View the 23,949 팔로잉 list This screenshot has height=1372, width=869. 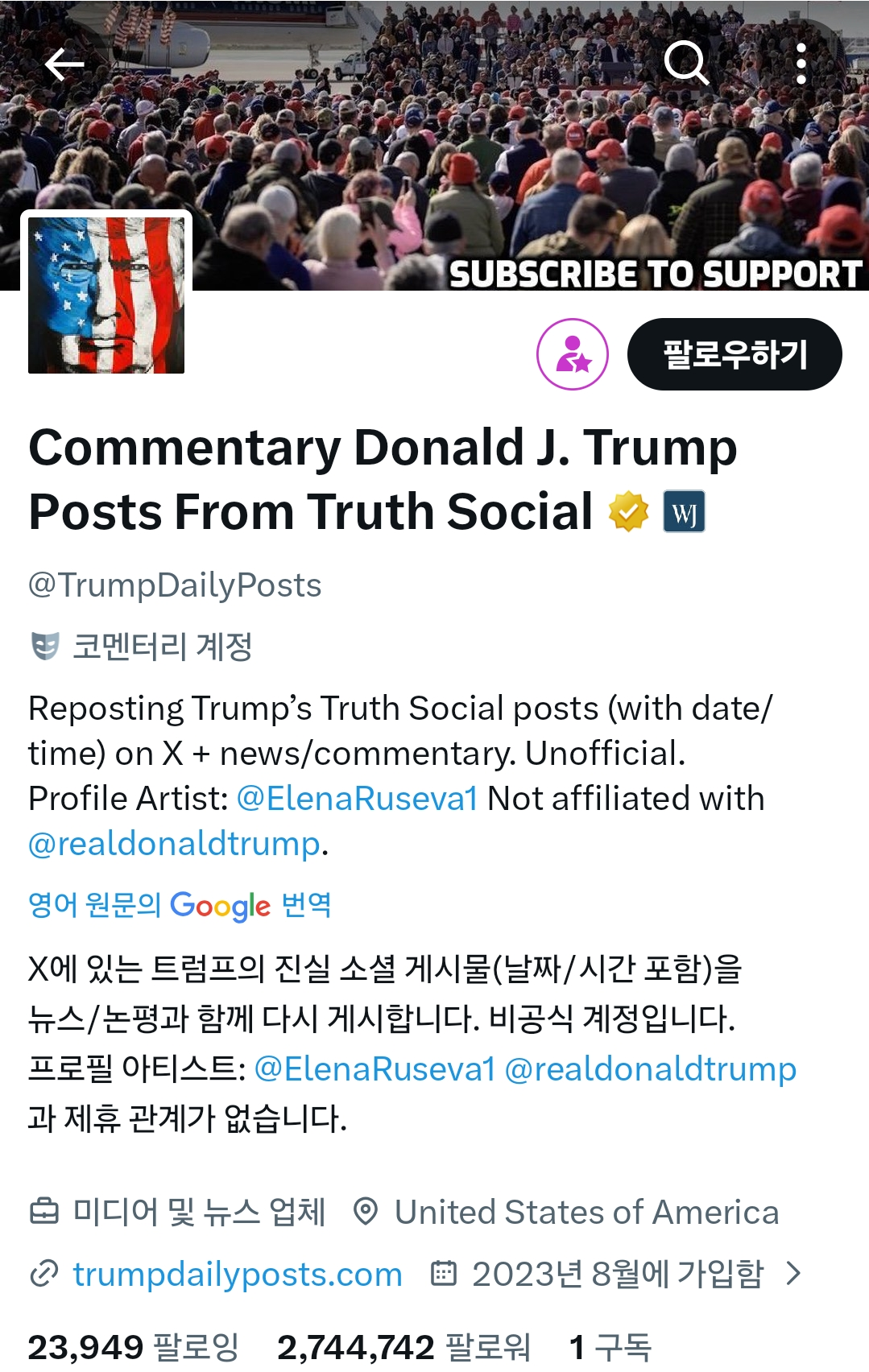(134, 1347)
